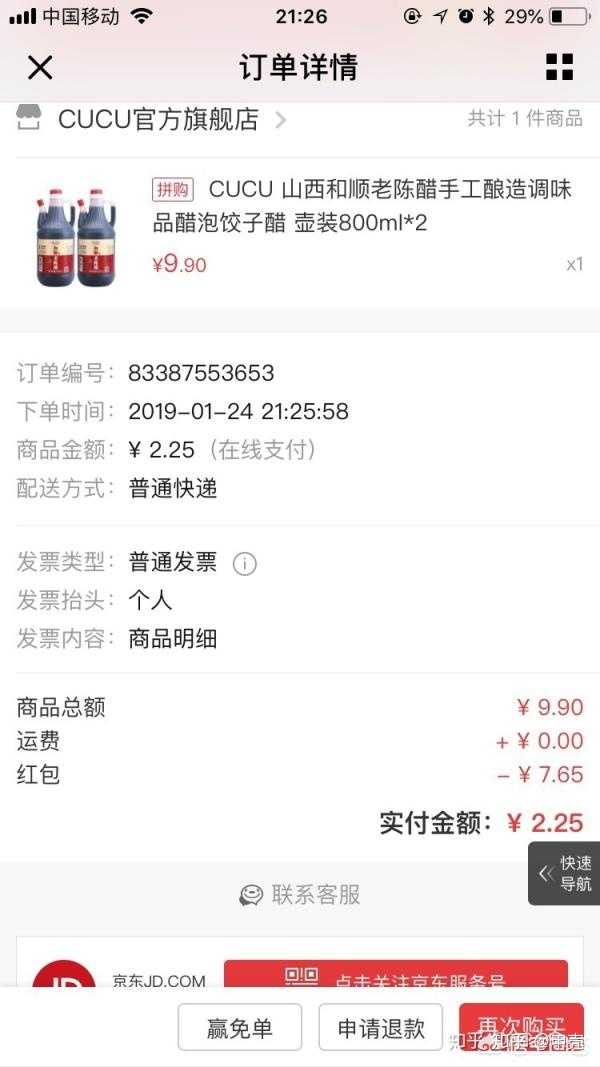Tap the invoice type info icon
The image size is (600, 1067).
tap(245, 564)
